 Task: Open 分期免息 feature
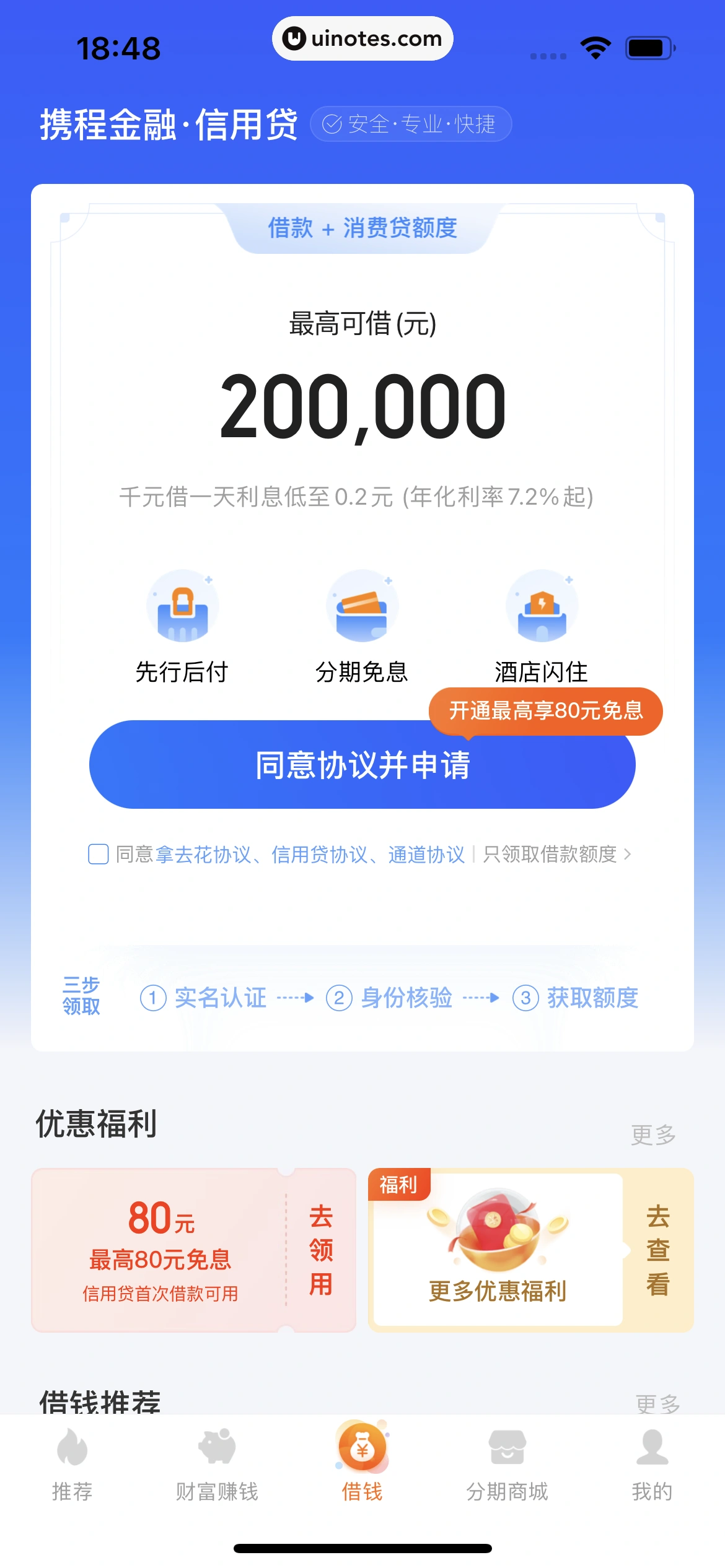click(362, 626)
